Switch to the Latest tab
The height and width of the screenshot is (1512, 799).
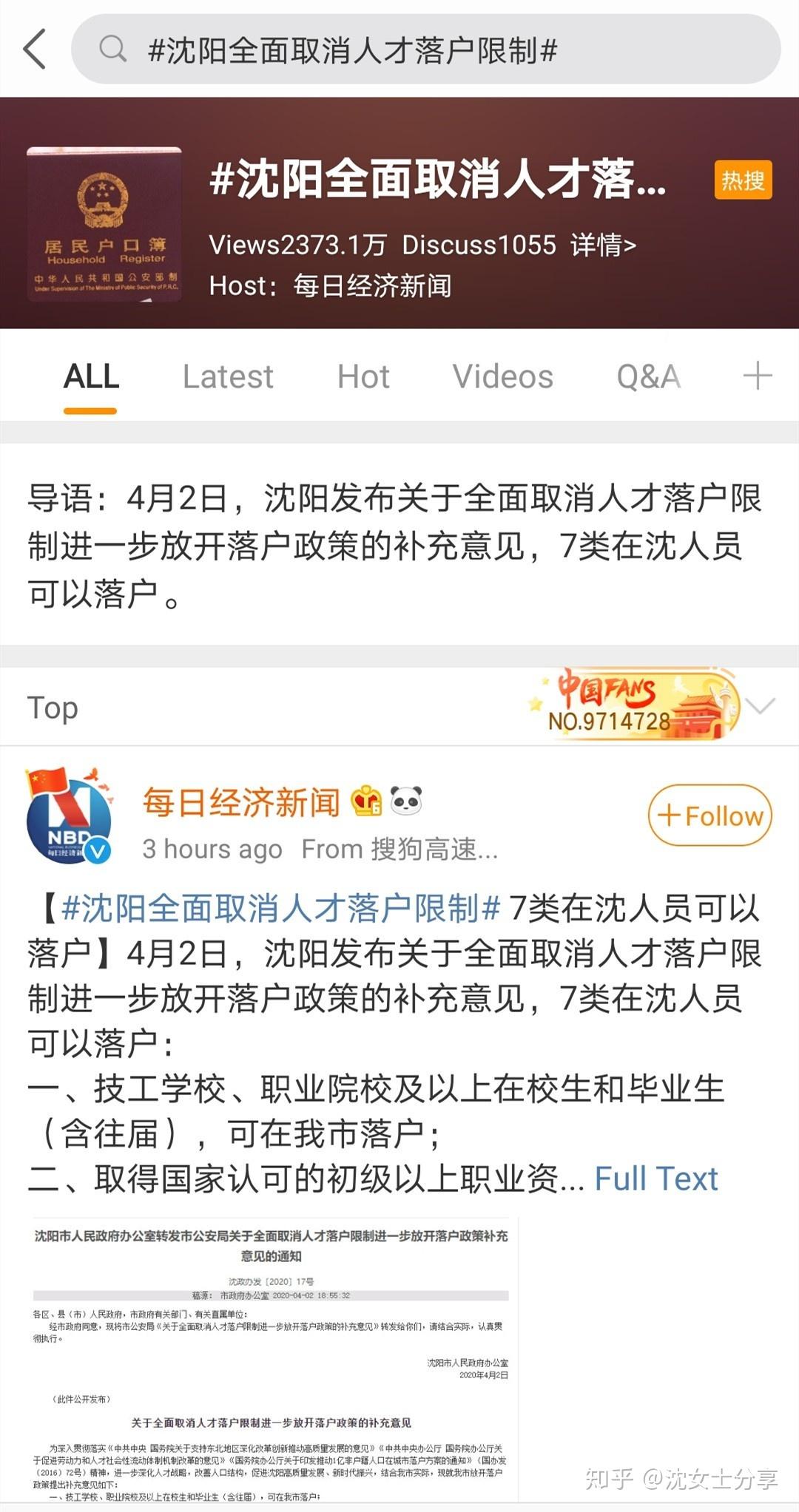click(x=228, y=377)
